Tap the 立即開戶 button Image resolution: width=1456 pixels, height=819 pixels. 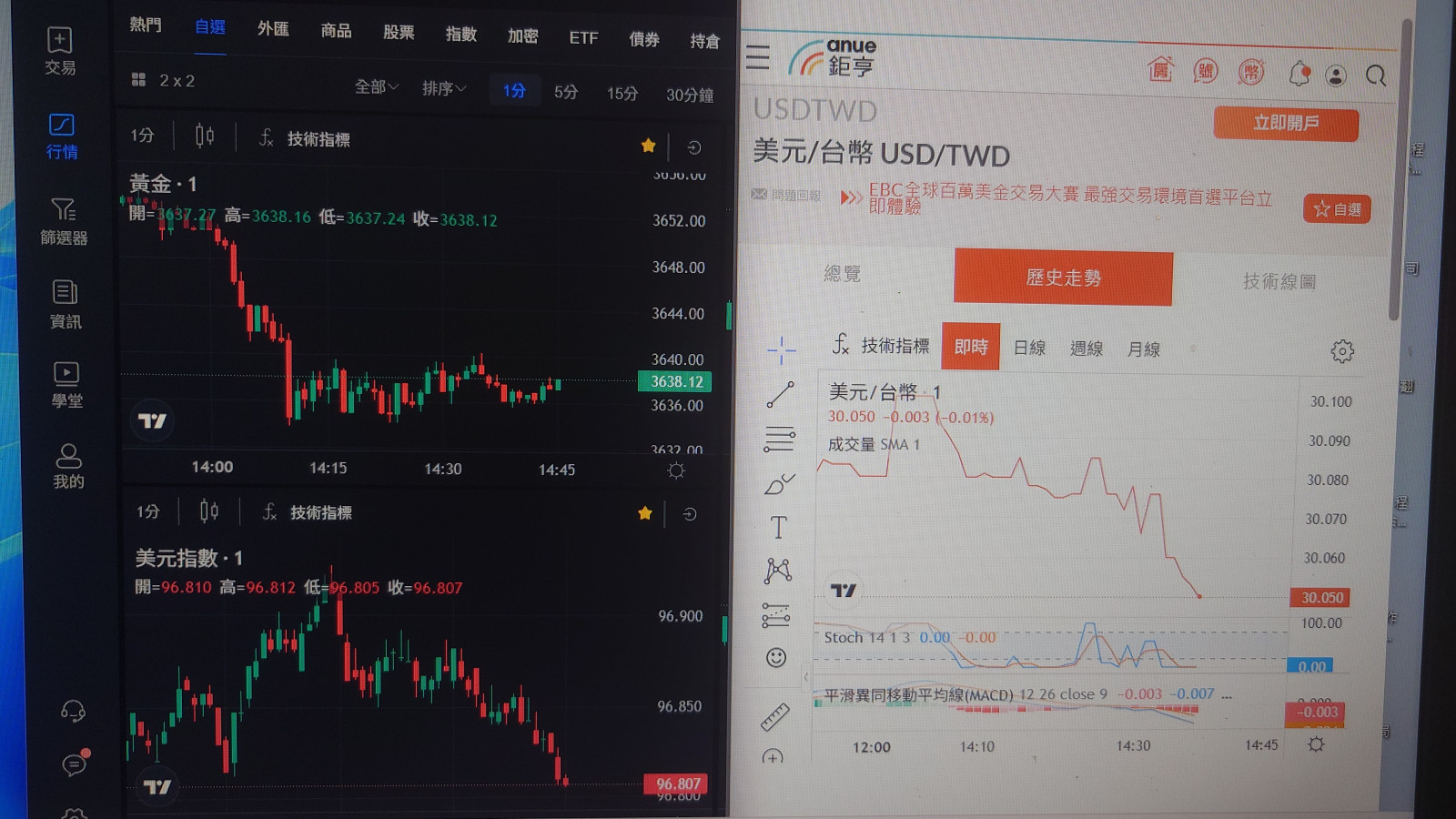point(1285,124)
